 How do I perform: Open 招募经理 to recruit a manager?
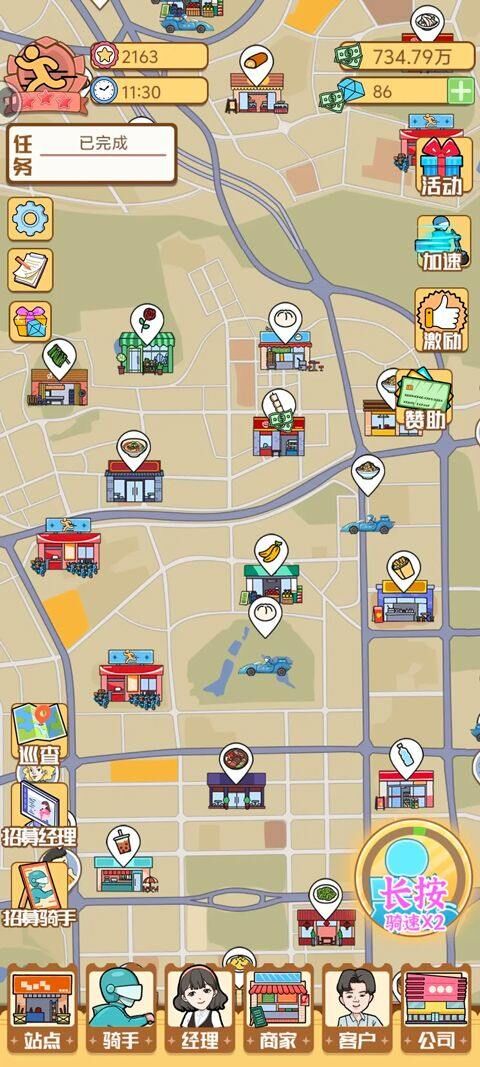[39, 814]
